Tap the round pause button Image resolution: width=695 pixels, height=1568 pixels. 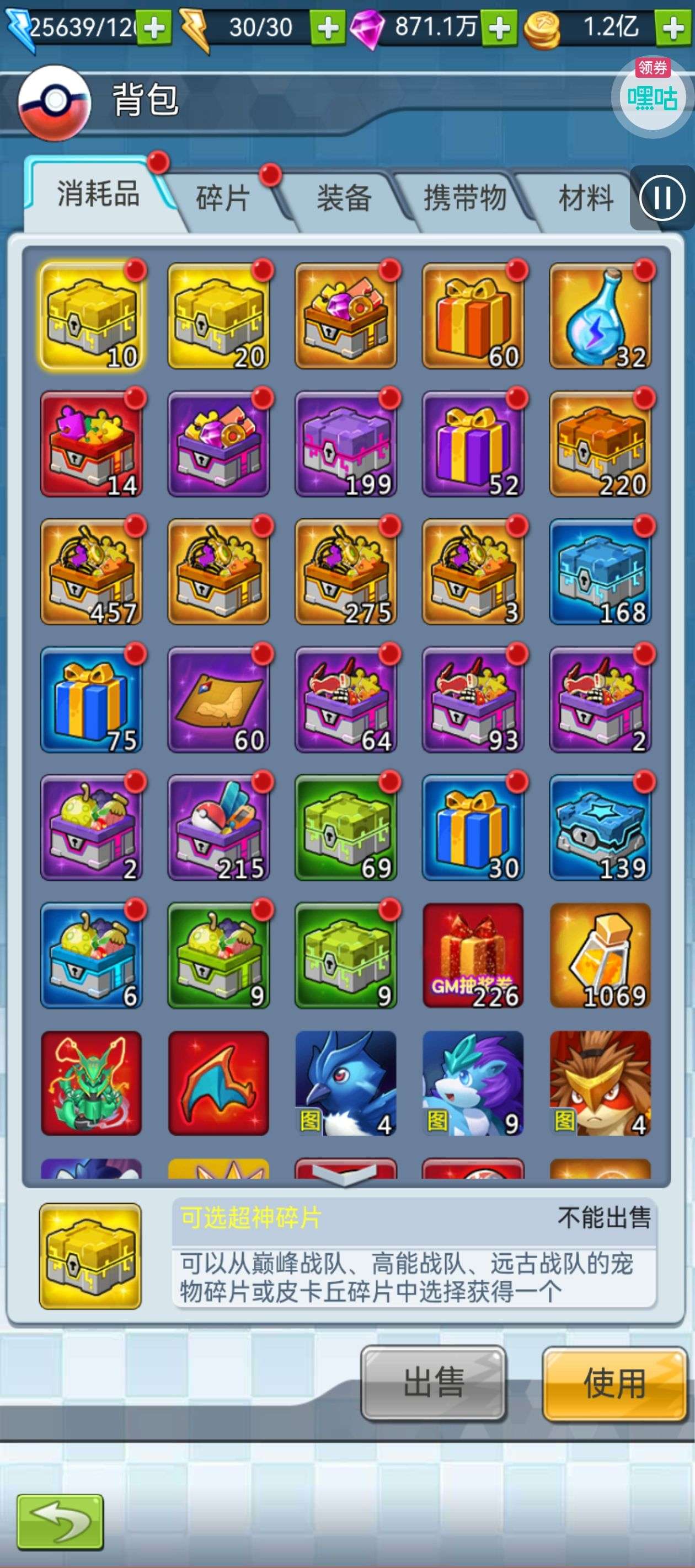tap(662, 198)
